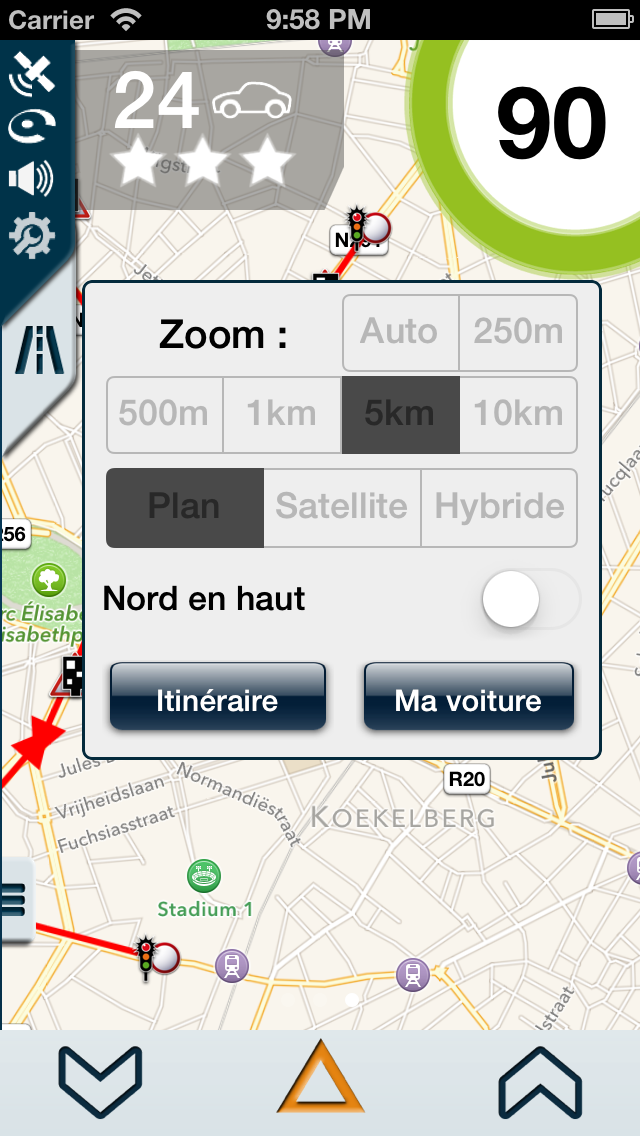Tap the down chevron in bottom bar
Screen dimensions: 640x1136
pos(100,1082)
